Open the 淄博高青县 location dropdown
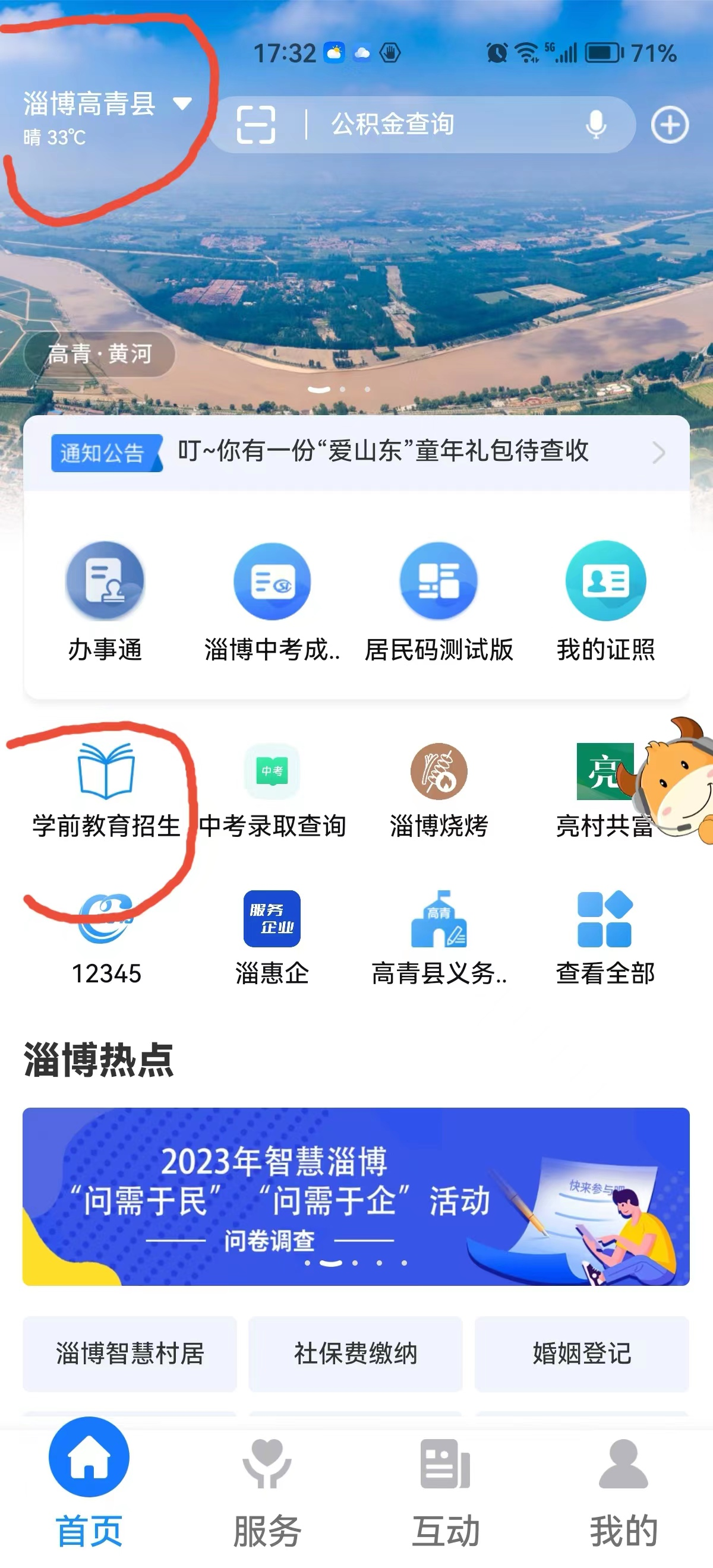713x1568 pixels. pos(106,103)
